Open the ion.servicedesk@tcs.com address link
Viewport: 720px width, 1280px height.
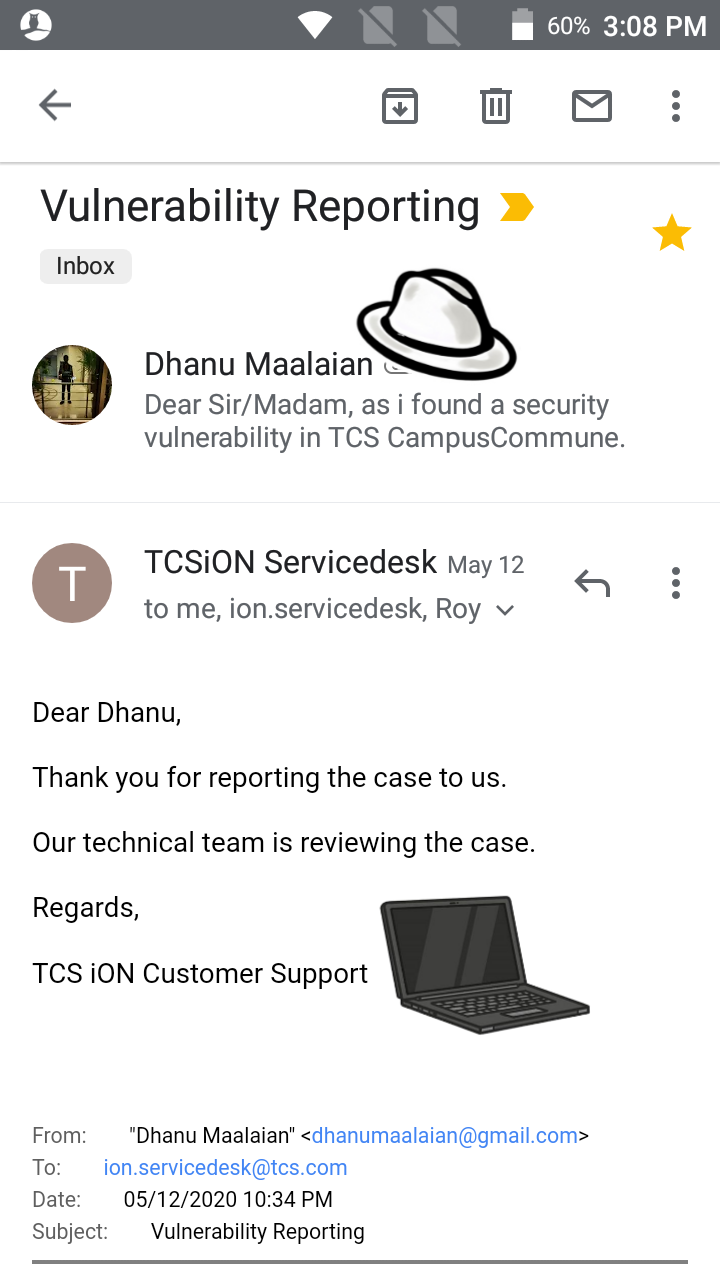pos(226,1168)
